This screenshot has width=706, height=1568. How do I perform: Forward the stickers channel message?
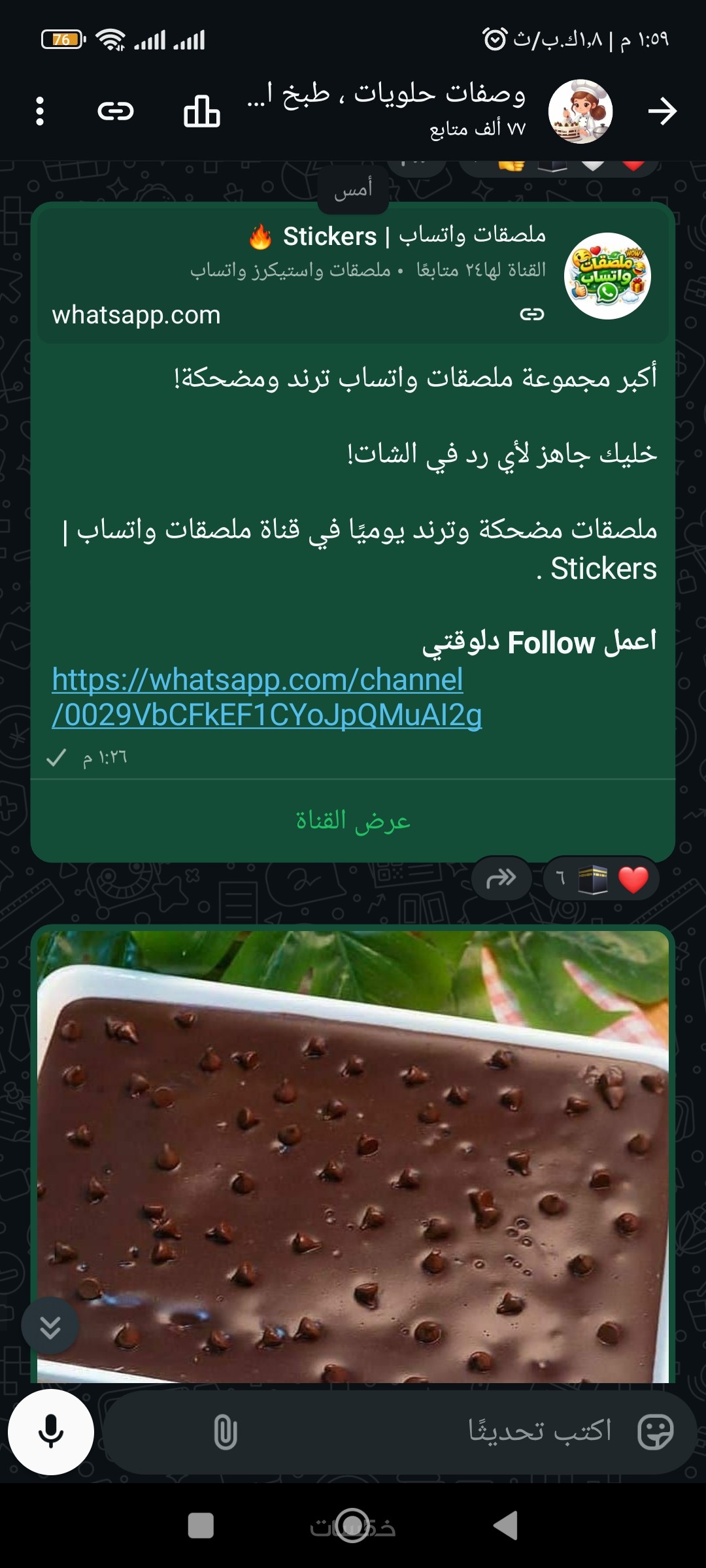tap(501, 879)
